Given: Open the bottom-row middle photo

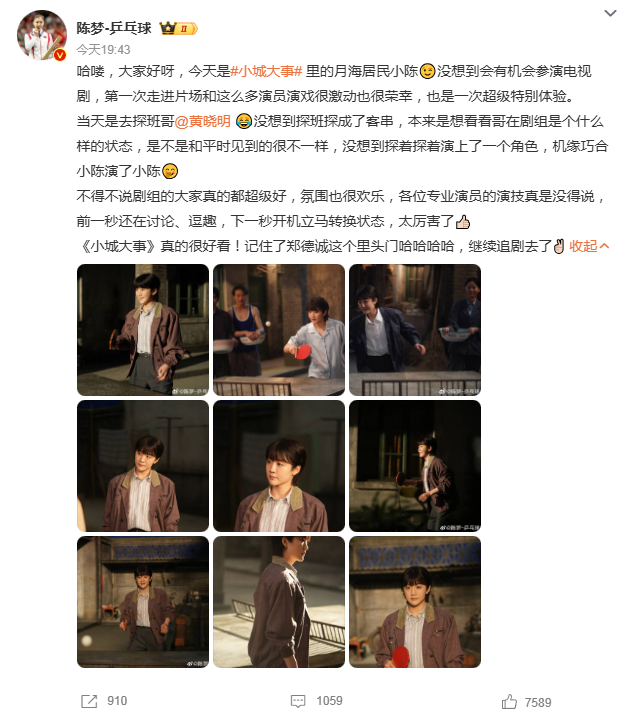Looking at the screenshot, I should coord(279,602).
